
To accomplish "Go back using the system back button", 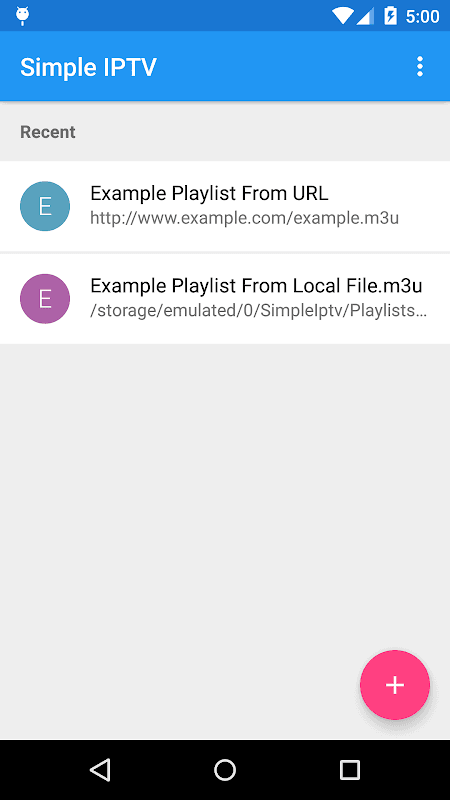I will [101, 769].
